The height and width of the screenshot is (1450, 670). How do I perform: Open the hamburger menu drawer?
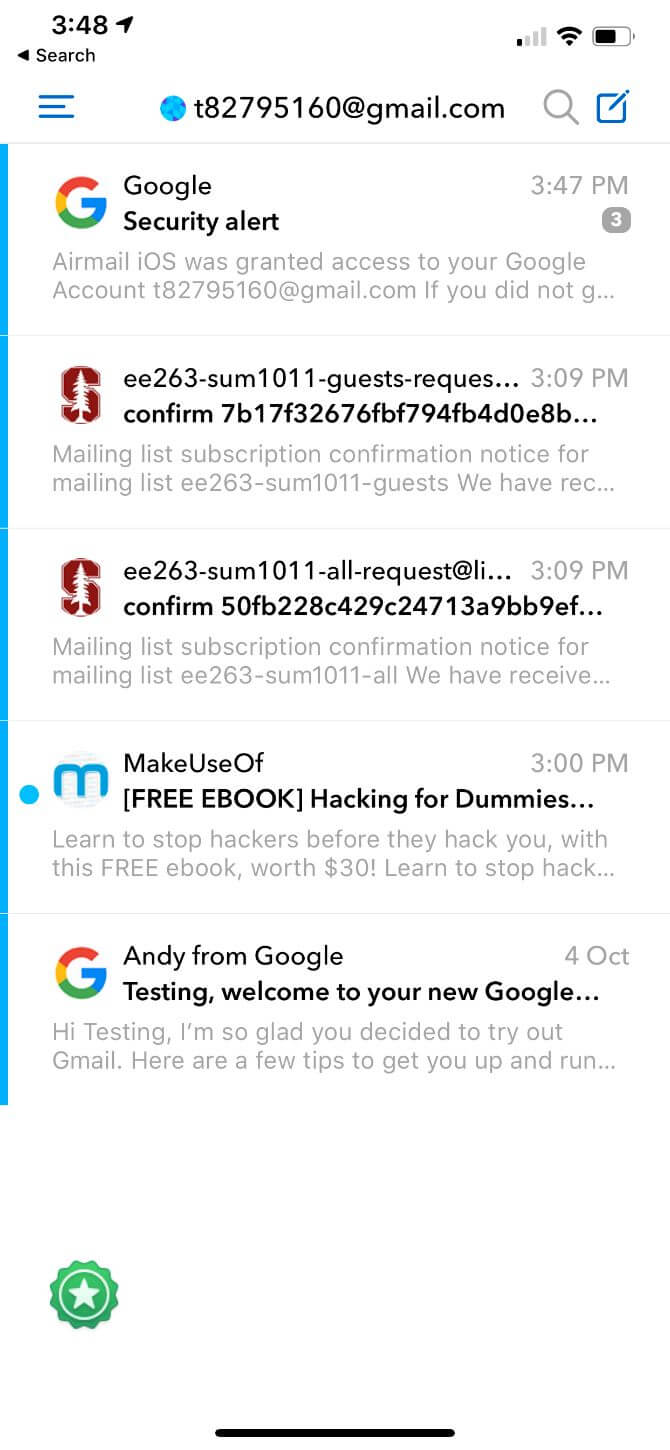(56, 107)
